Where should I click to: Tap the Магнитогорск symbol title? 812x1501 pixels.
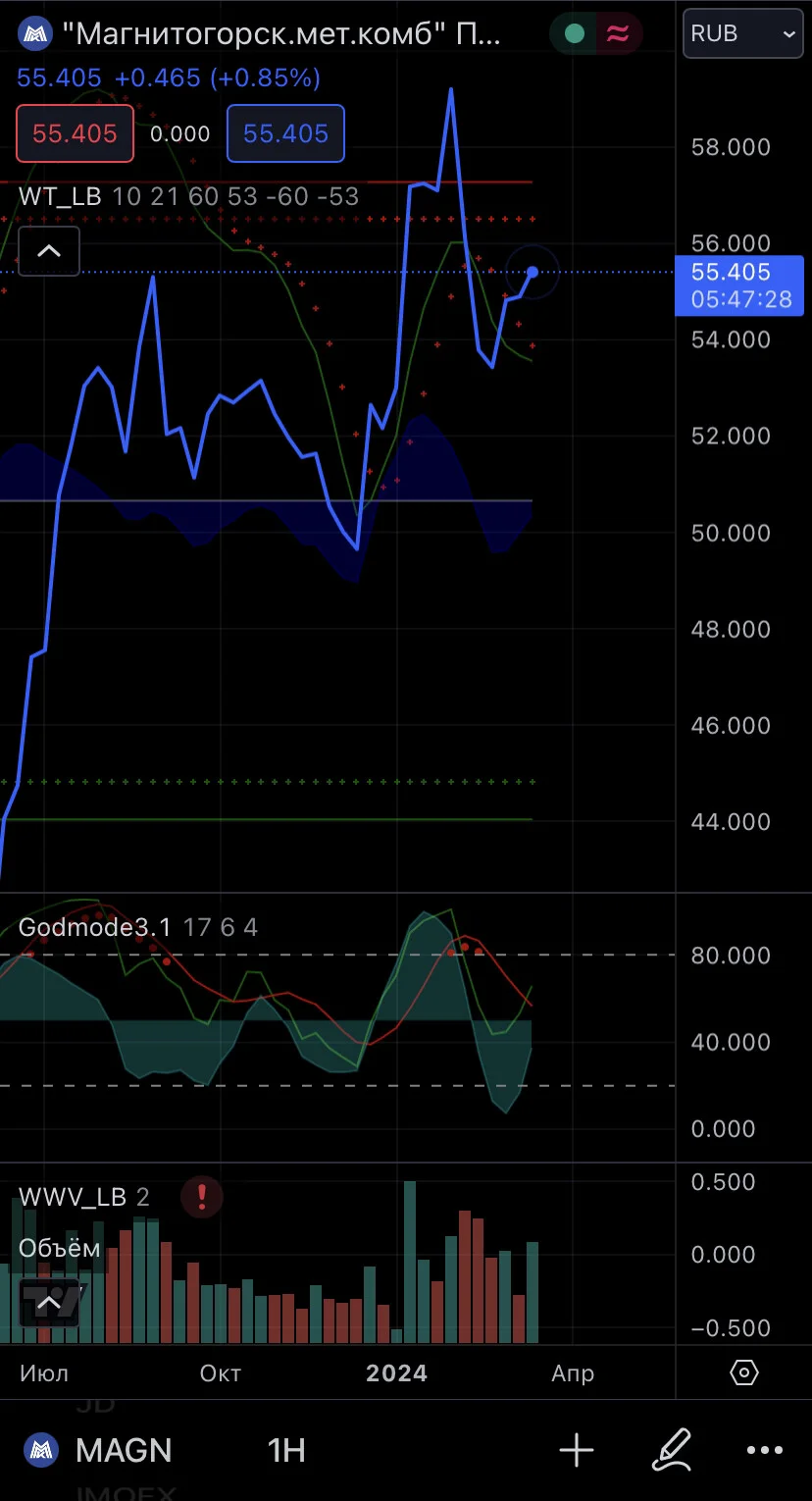coord(281,34)
